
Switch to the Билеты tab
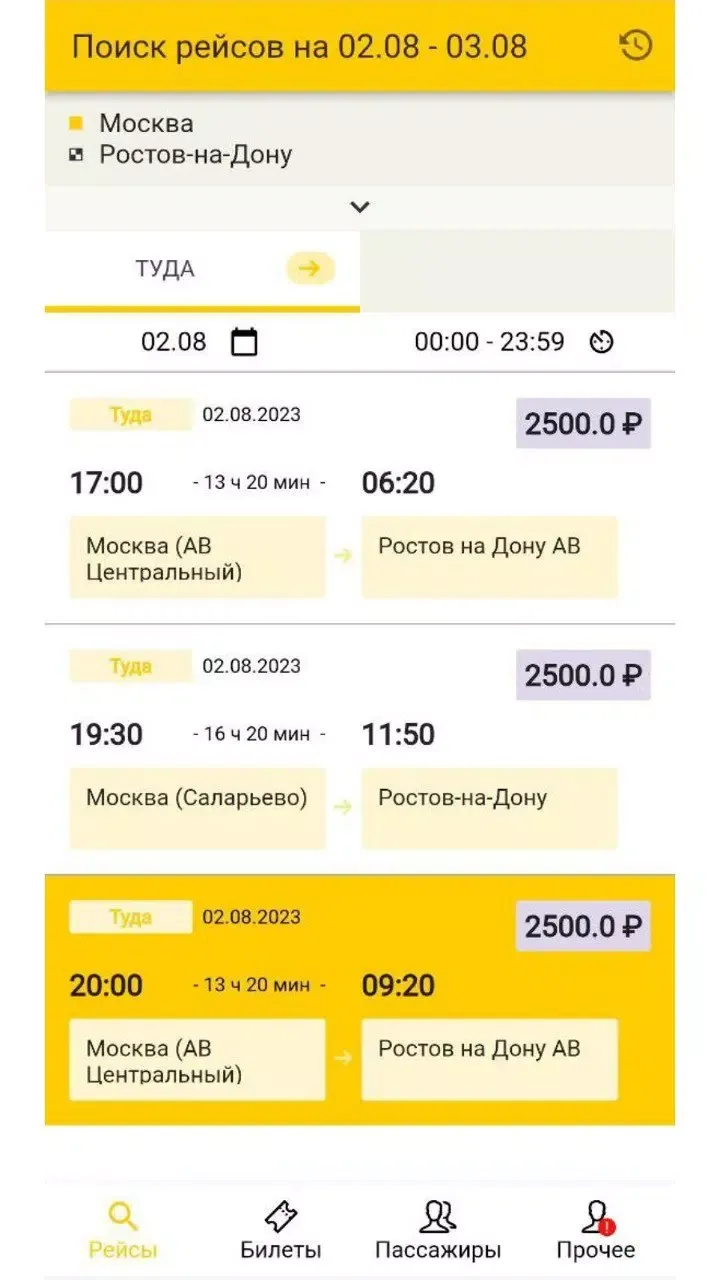click(x=281, y=1230)
